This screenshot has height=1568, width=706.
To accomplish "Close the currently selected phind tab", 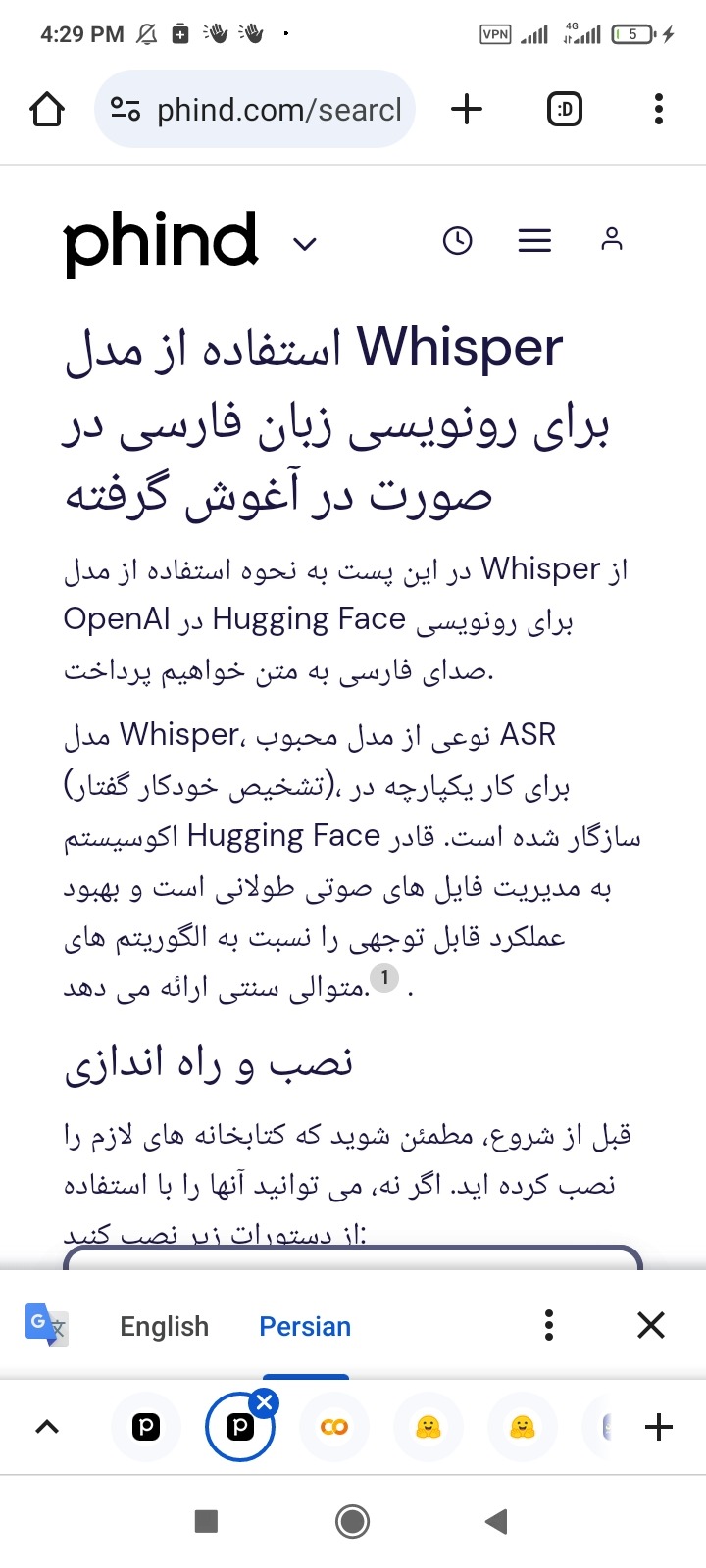I will (264, 1403).
